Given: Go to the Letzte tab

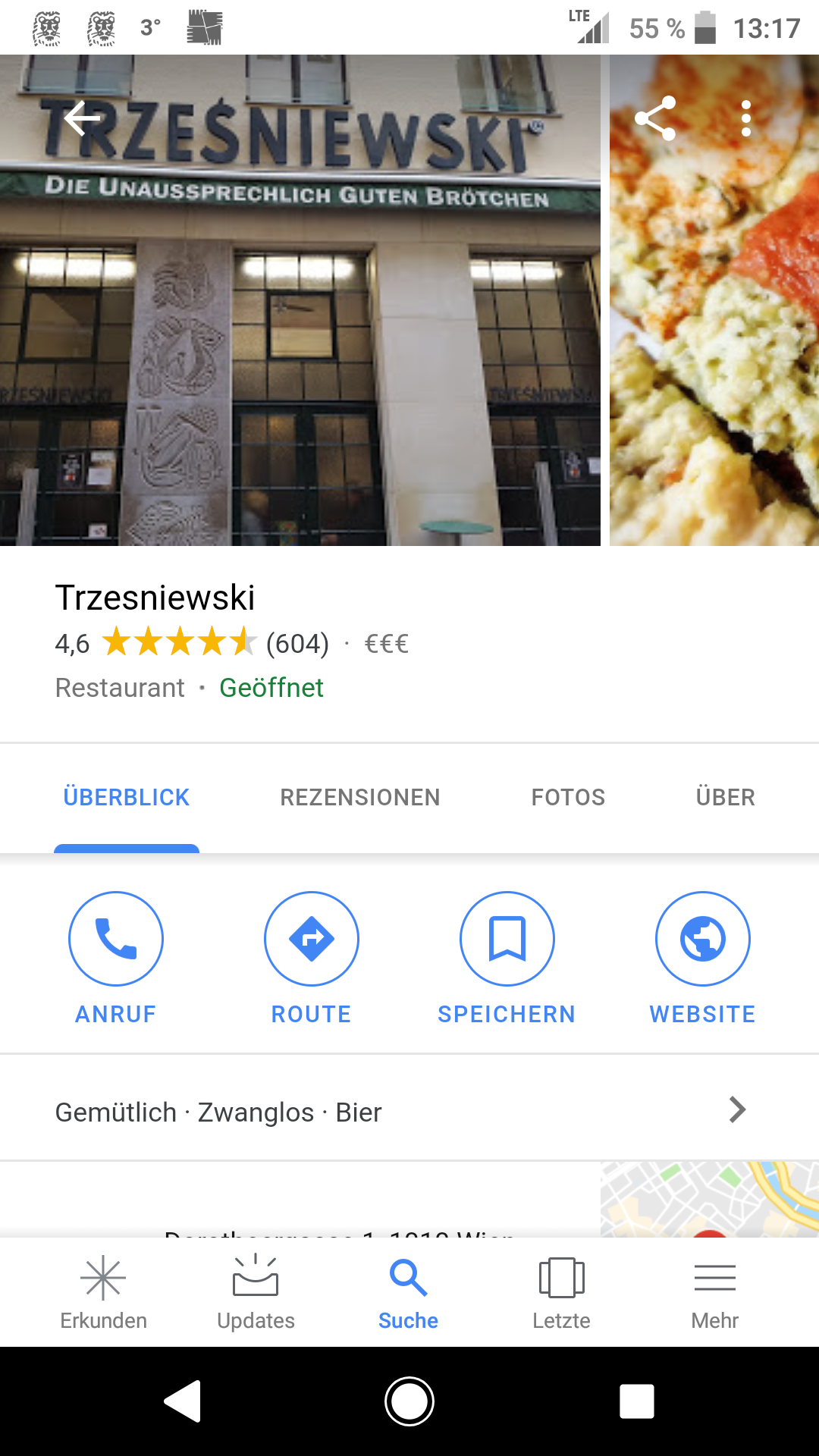Looking at the screenshot, I should click(x=561, y=1293).
